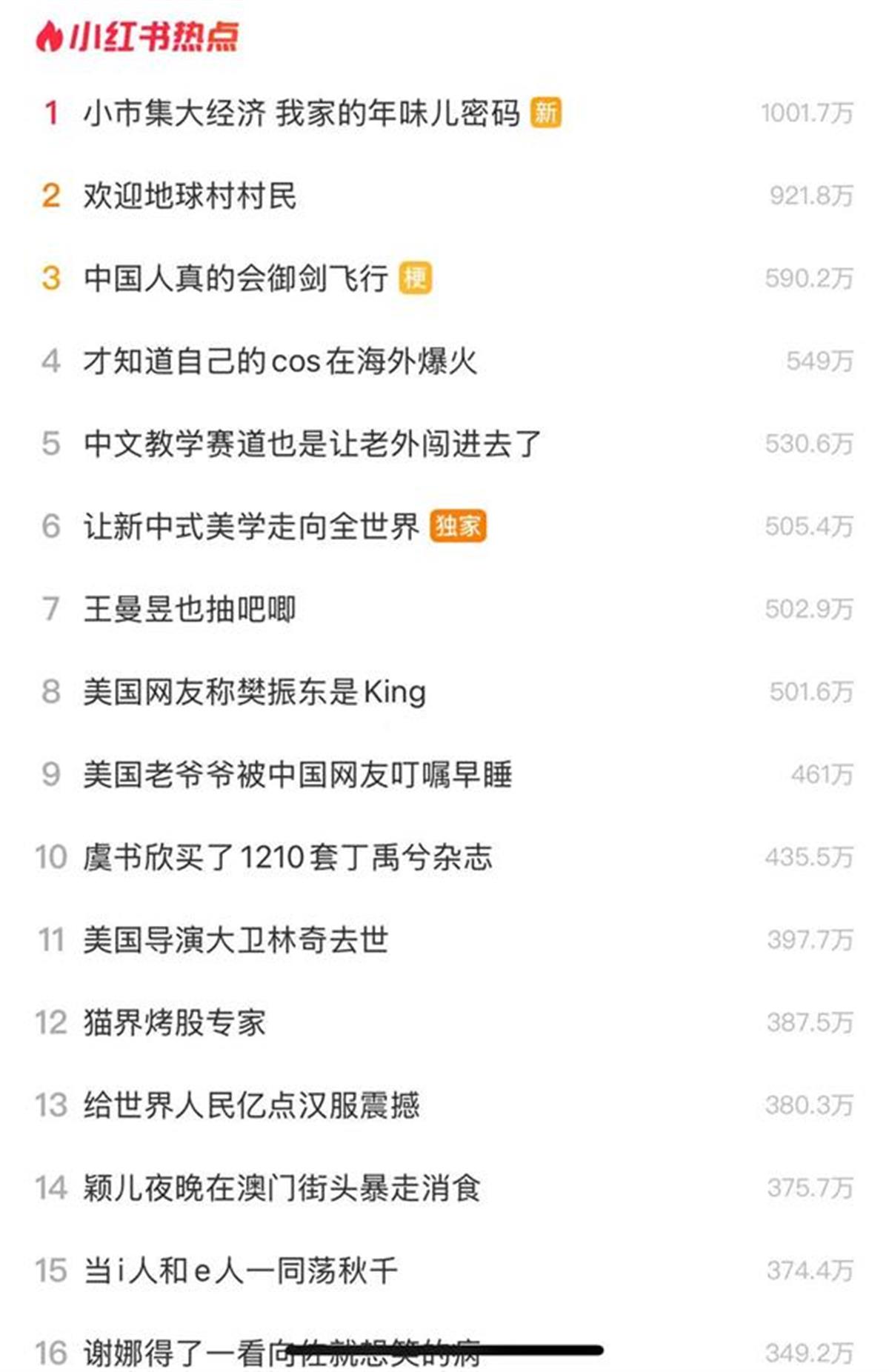Screen dimensions: 889x1372
Task: Open topic 给世界人民亿点汉服震撼
Action: coord(251,1105)
